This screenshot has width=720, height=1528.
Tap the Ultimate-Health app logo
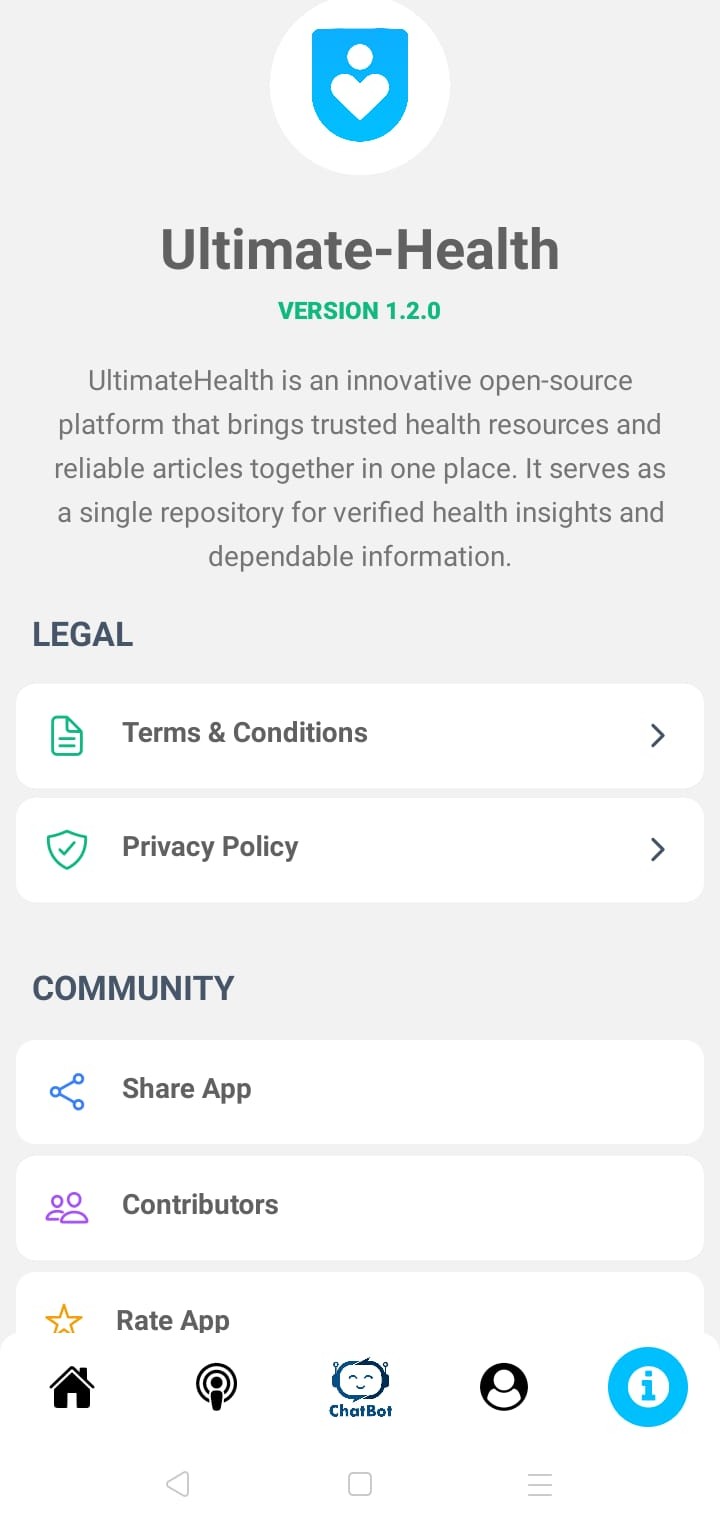(x=360, y=86)
